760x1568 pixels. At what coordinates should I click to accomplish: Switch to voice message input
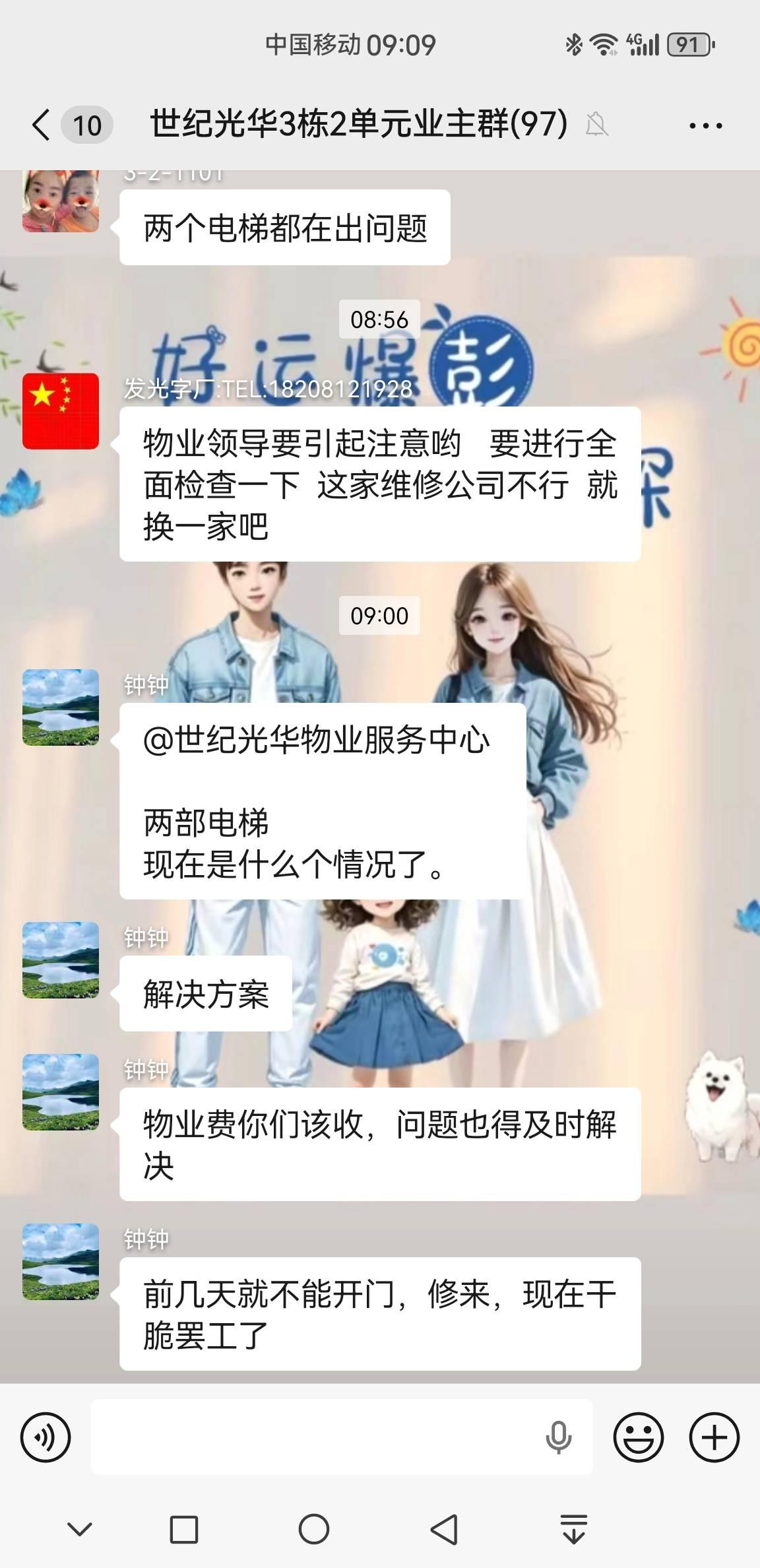pos(46,1437)
